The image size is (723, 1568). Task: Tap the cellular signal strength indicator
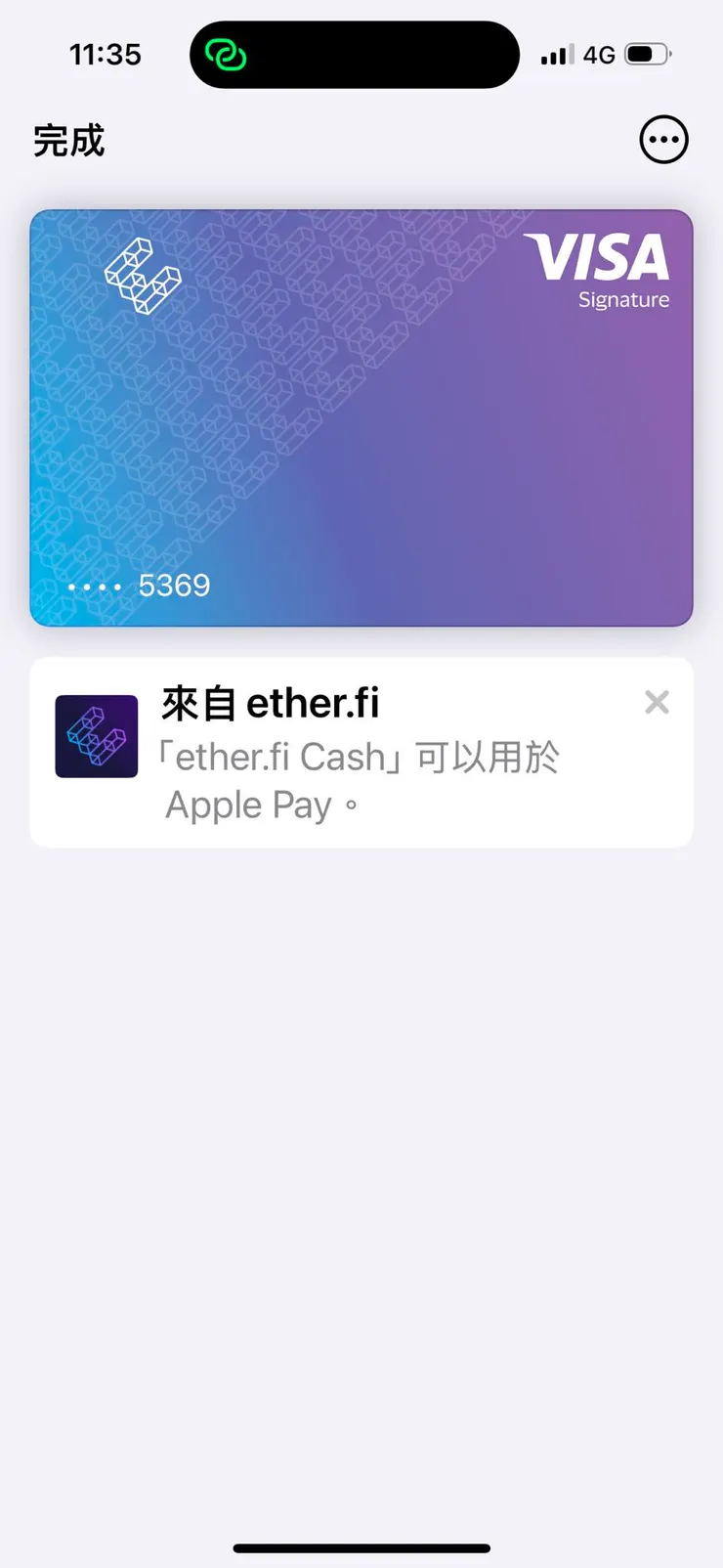tap(557, 54)
